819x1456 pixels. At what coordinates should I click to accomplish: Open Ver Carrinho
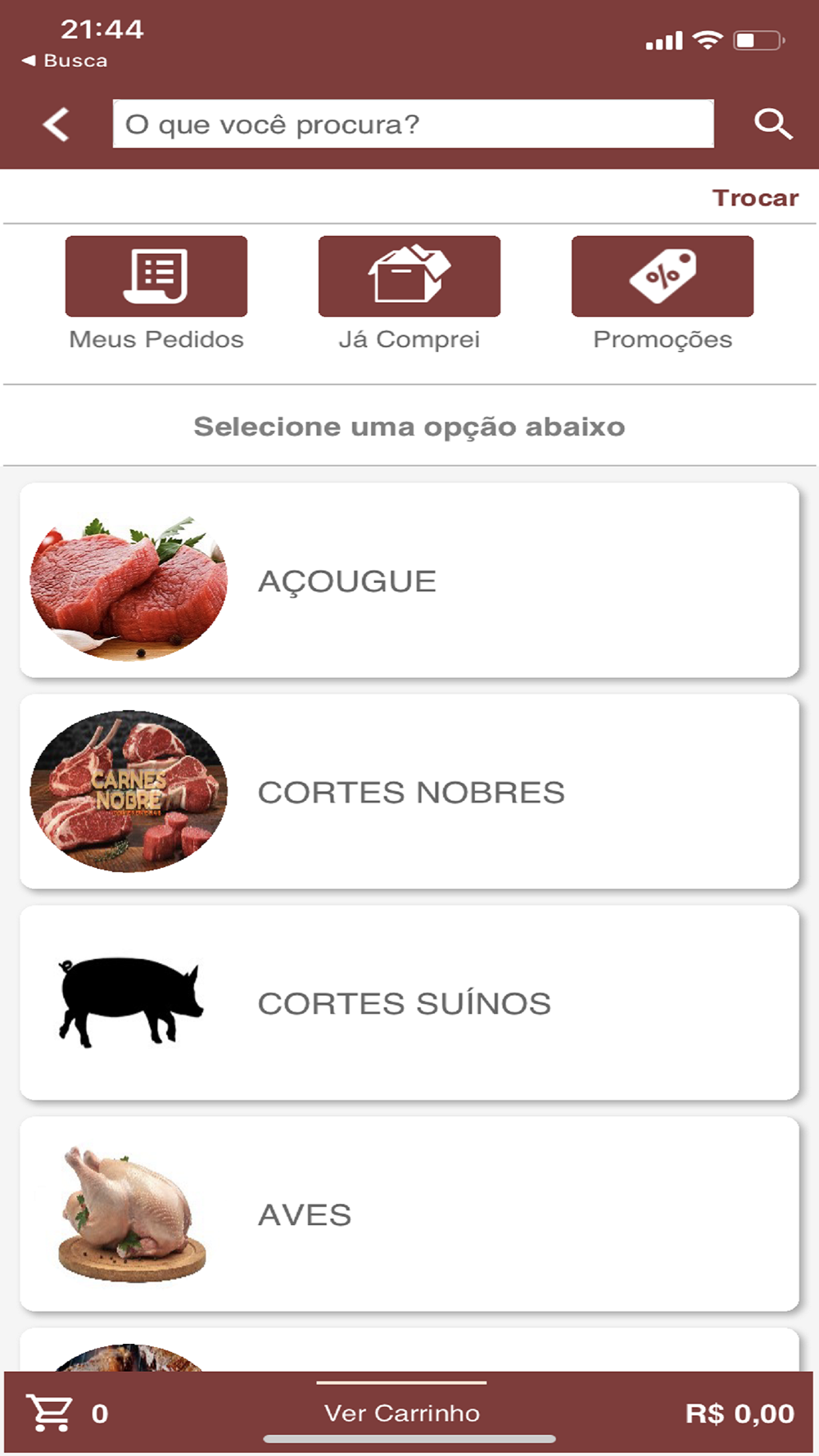pos(401,1413)
